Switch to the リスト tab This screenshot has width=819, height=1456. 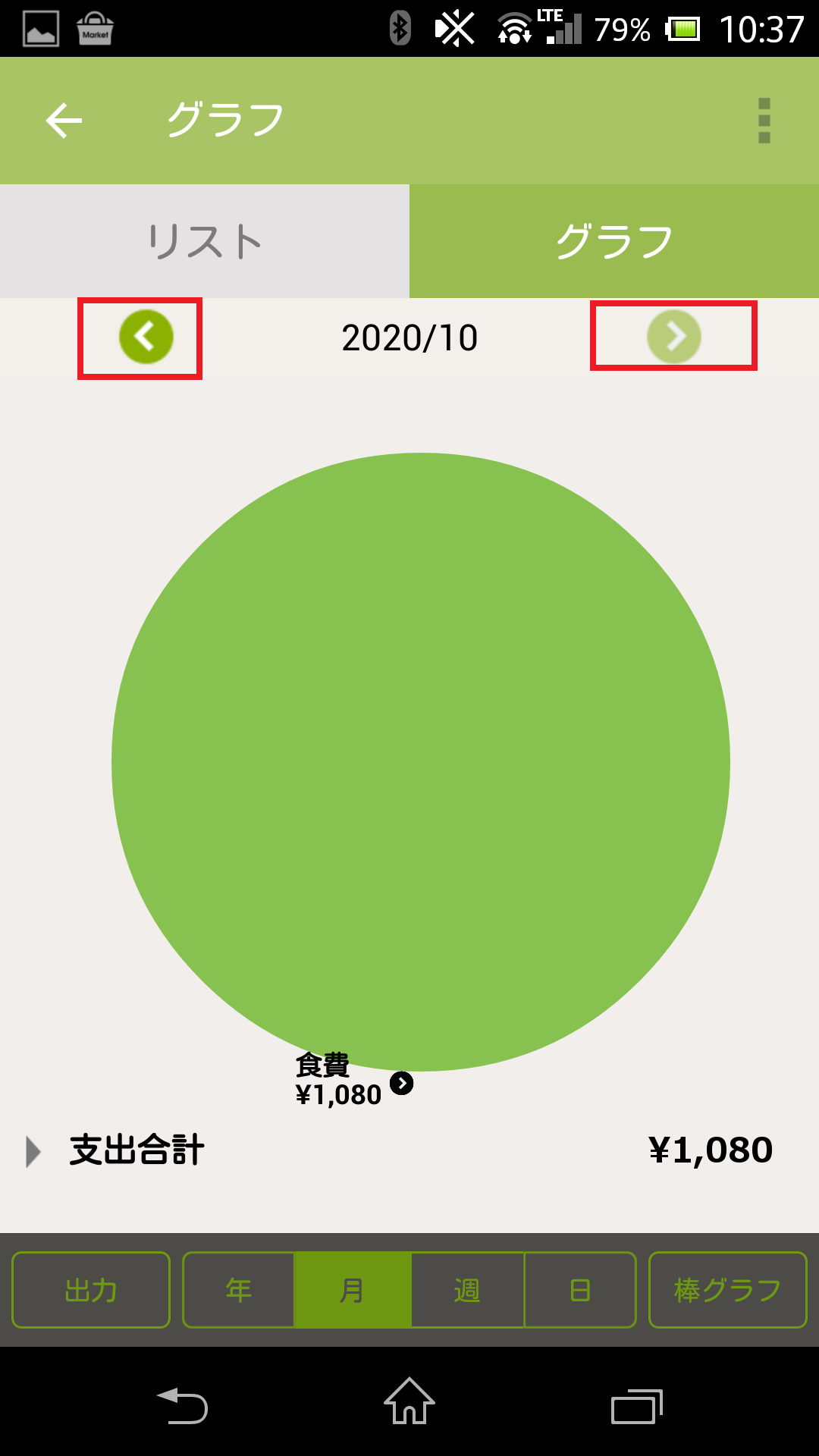point(205,241)
